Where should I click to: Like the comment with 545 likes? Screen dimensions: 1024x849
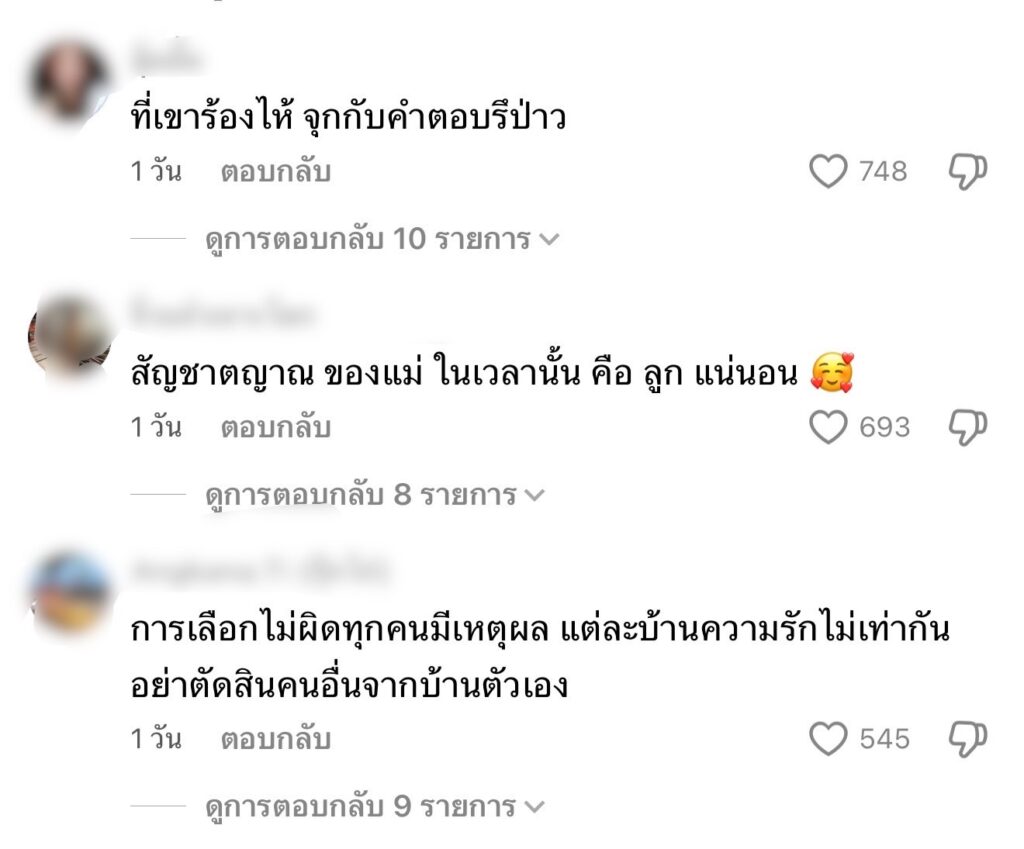[x=827, y=739]
